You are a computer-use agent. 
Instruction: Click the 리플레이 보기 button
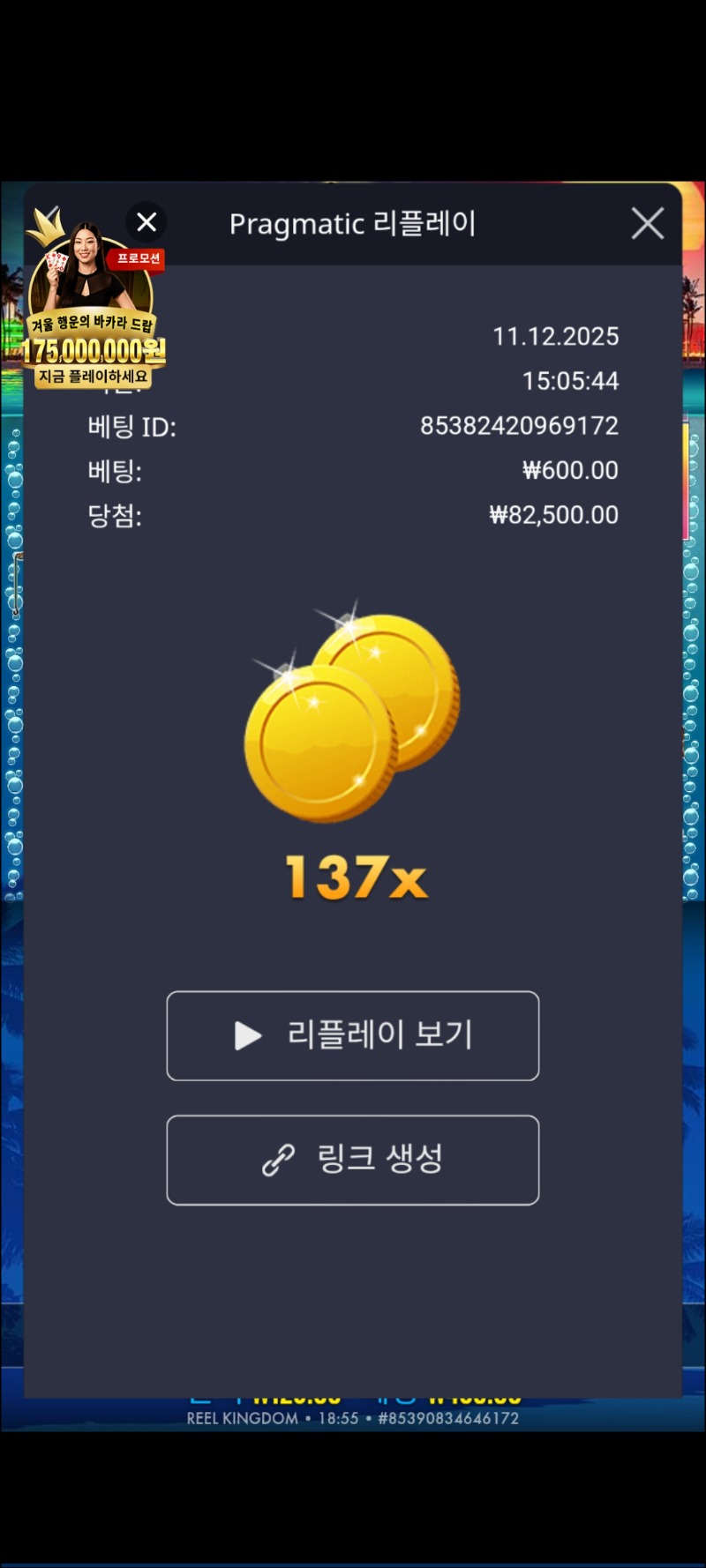click(x=353, y=1036)
